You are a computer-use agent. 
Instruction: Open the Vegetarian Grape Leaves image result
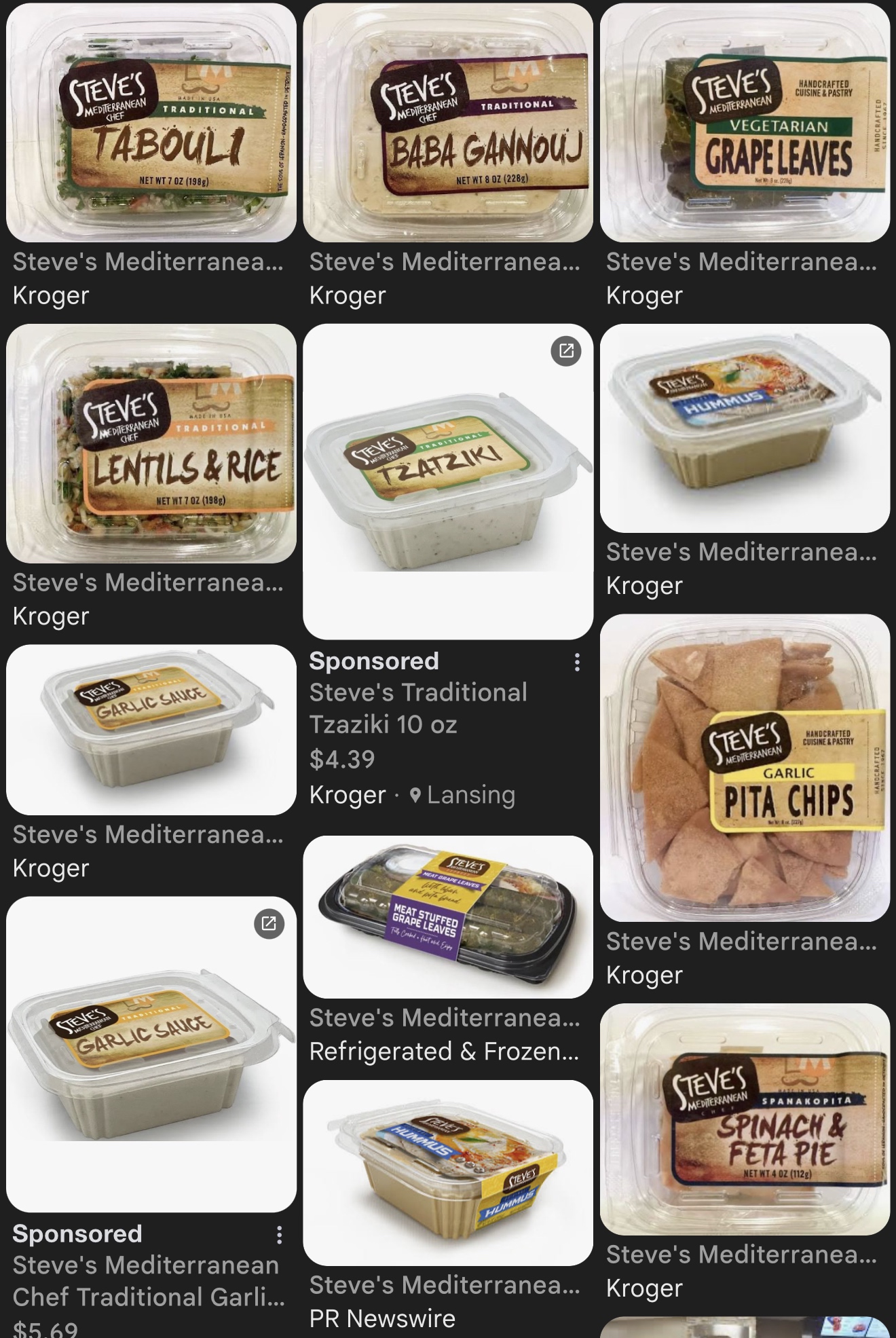point(745,123)
